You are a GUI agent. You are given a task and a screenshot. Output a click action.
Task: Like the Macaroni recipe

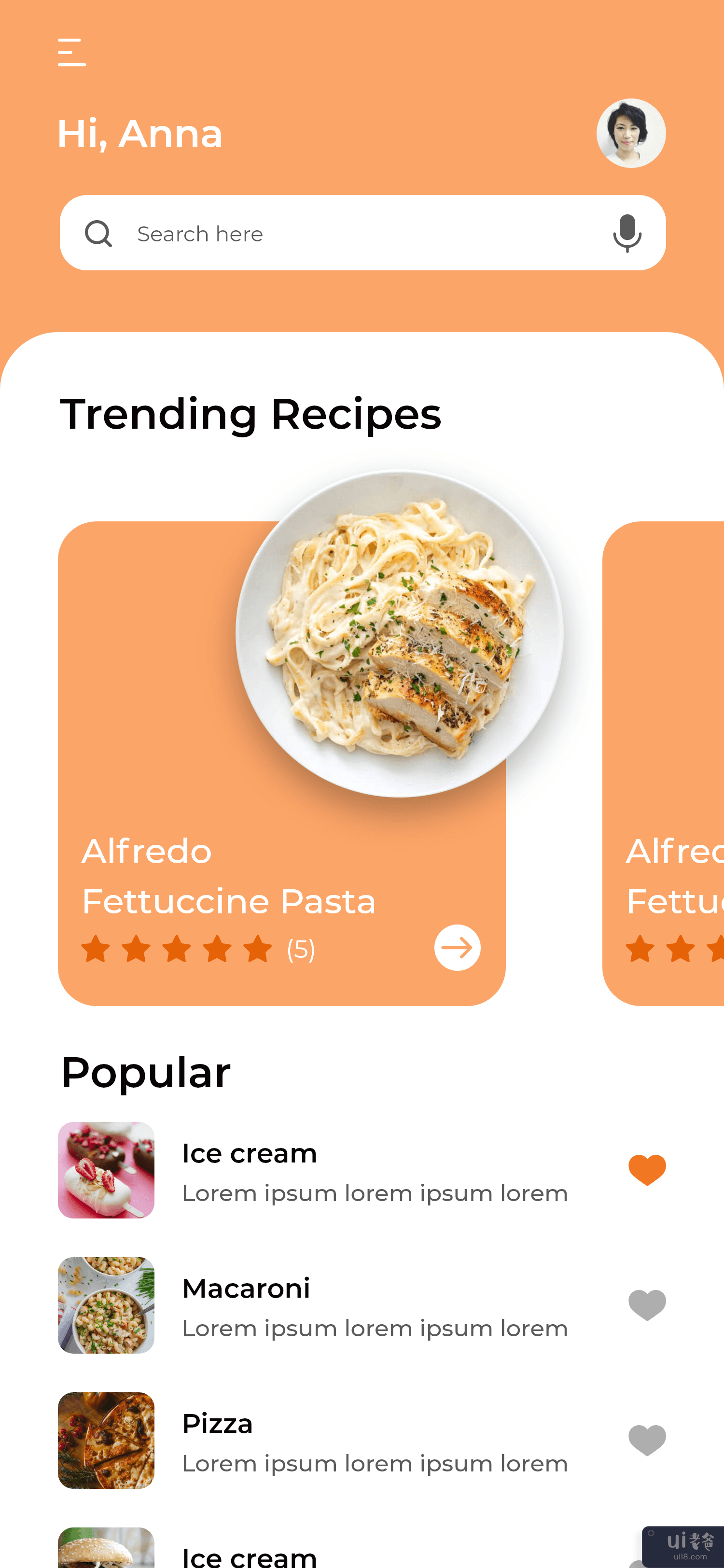(x=647, y=1304)
